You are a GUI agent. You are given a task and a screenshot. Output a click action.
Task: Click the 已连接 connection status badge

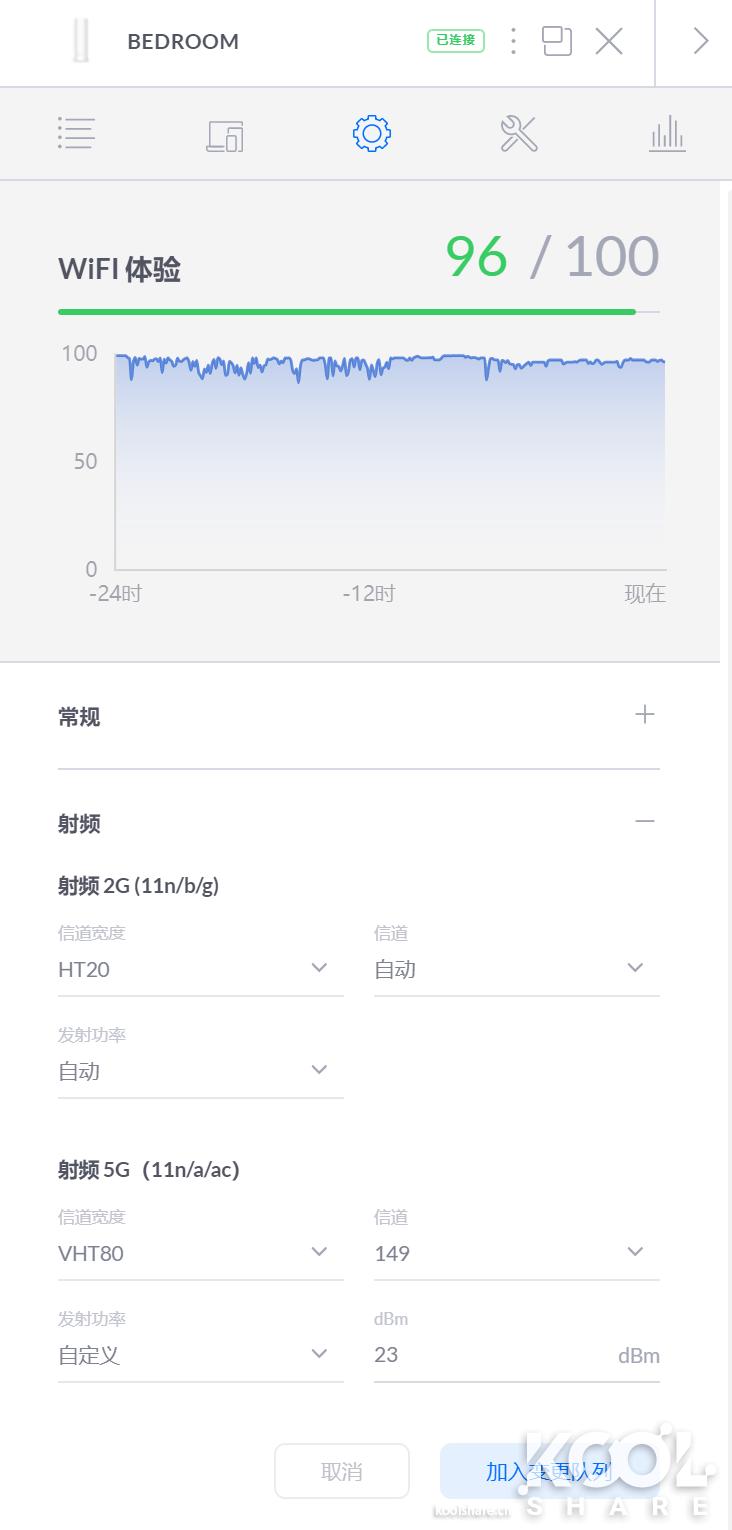point(455,41)
